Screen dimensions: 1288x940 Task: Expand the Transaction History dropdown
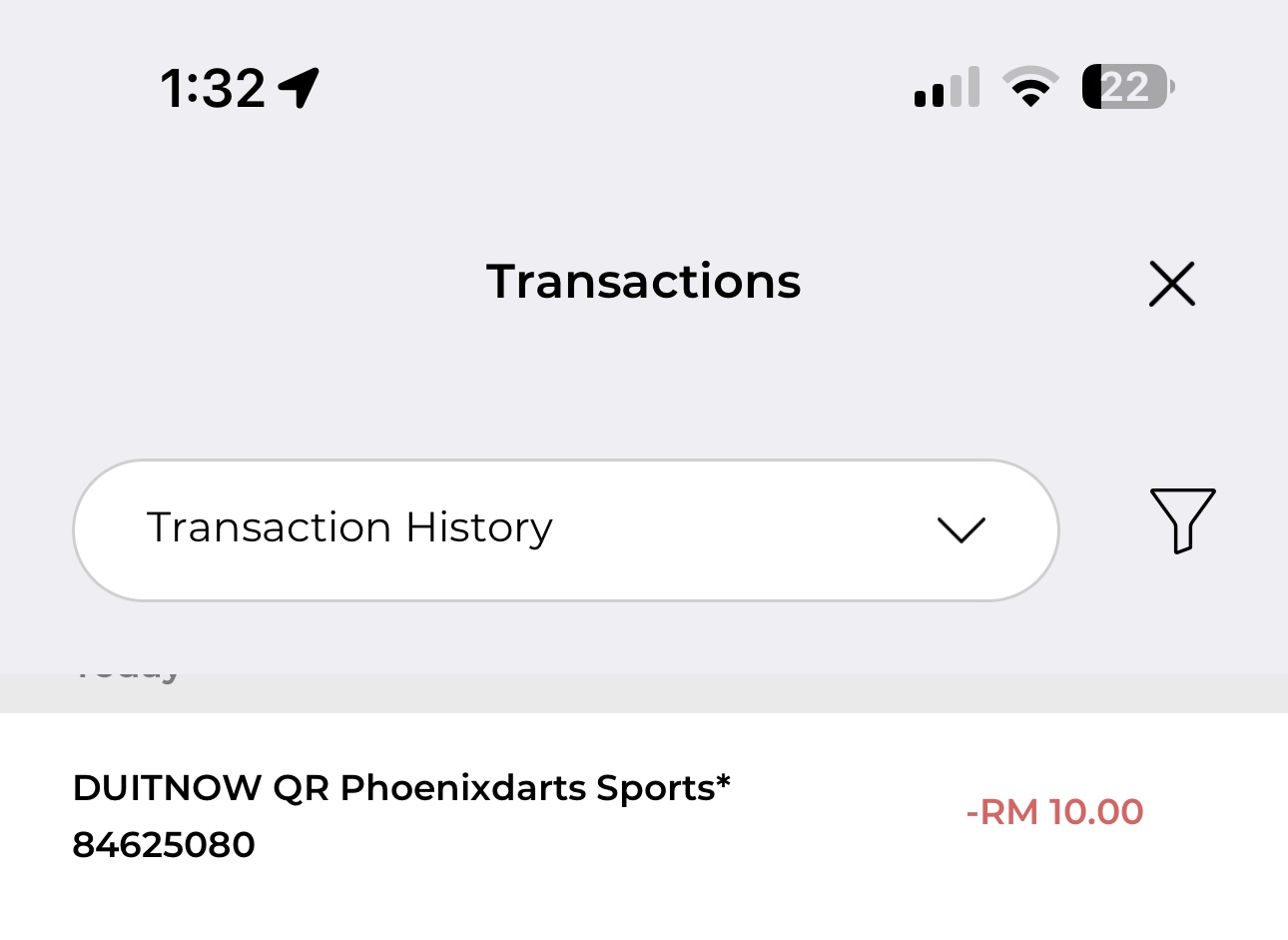pyautogui.click(x=565, y=529)
